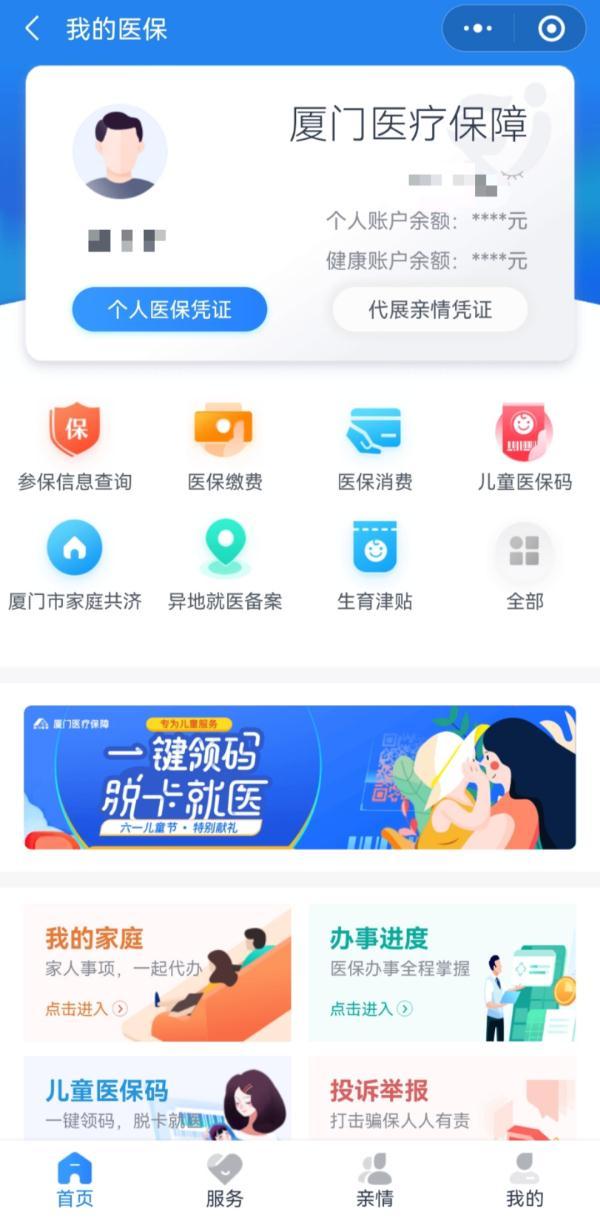
Task: Enter the 办事进度 card
Action: point(442,973)
